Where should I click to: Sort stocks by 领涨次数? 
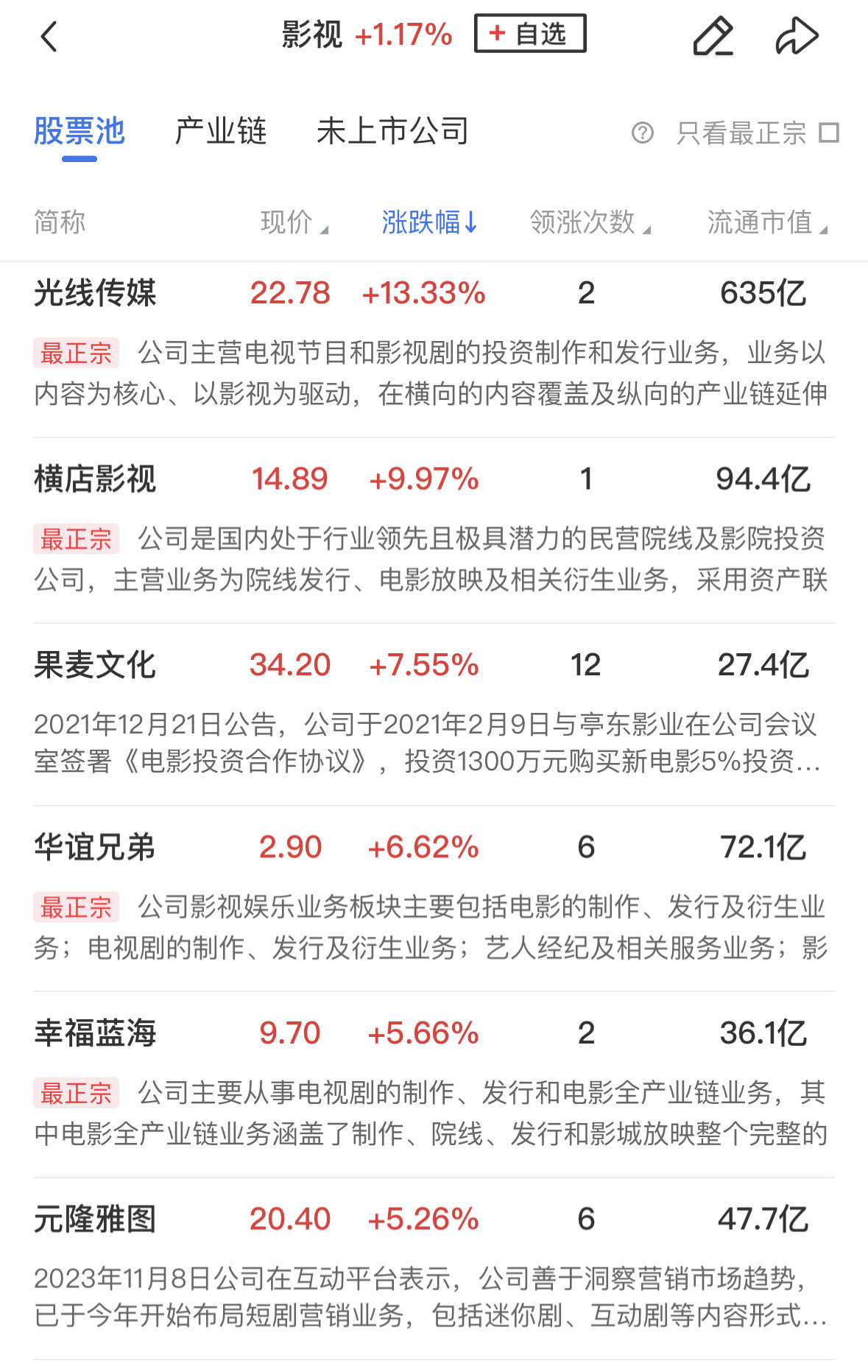click(x=589, y=222)
